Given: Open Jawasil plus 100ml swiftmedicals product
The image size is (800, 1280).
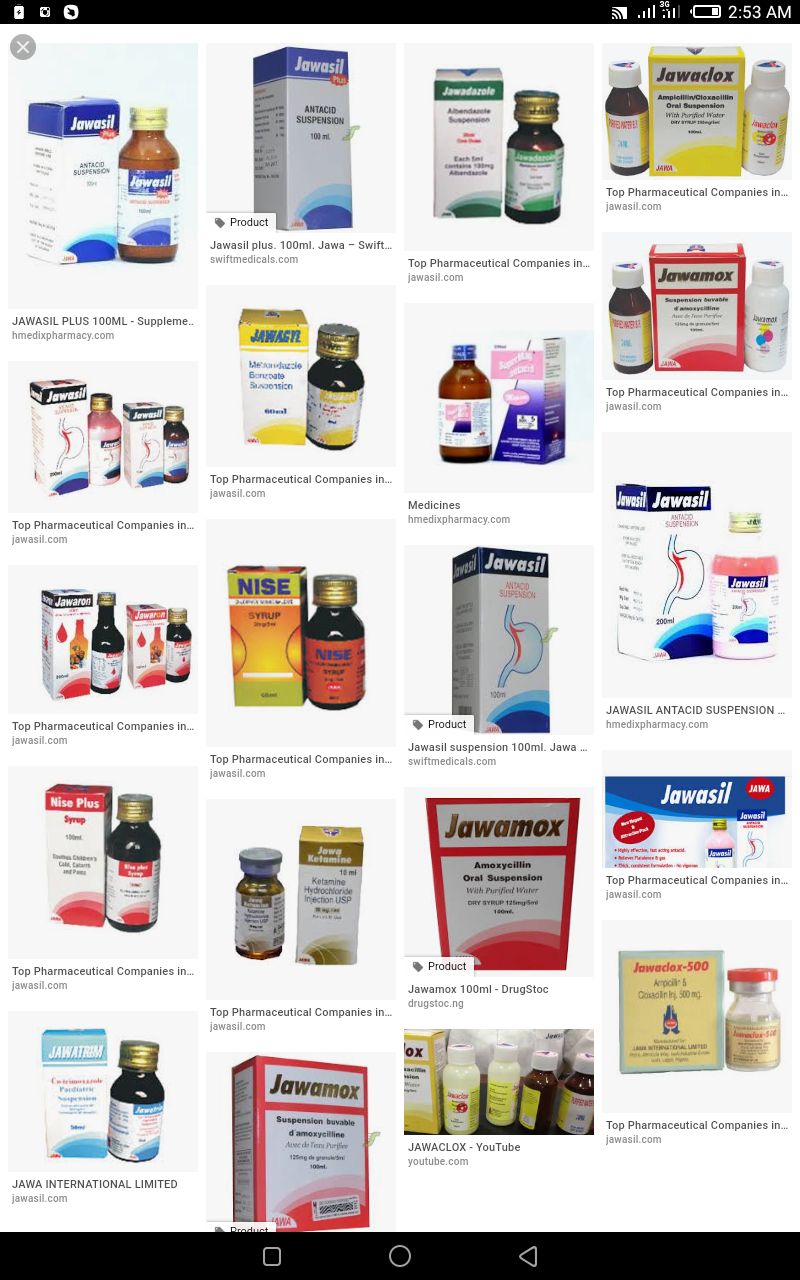Looking at the screenshot, I should point(300,138).
